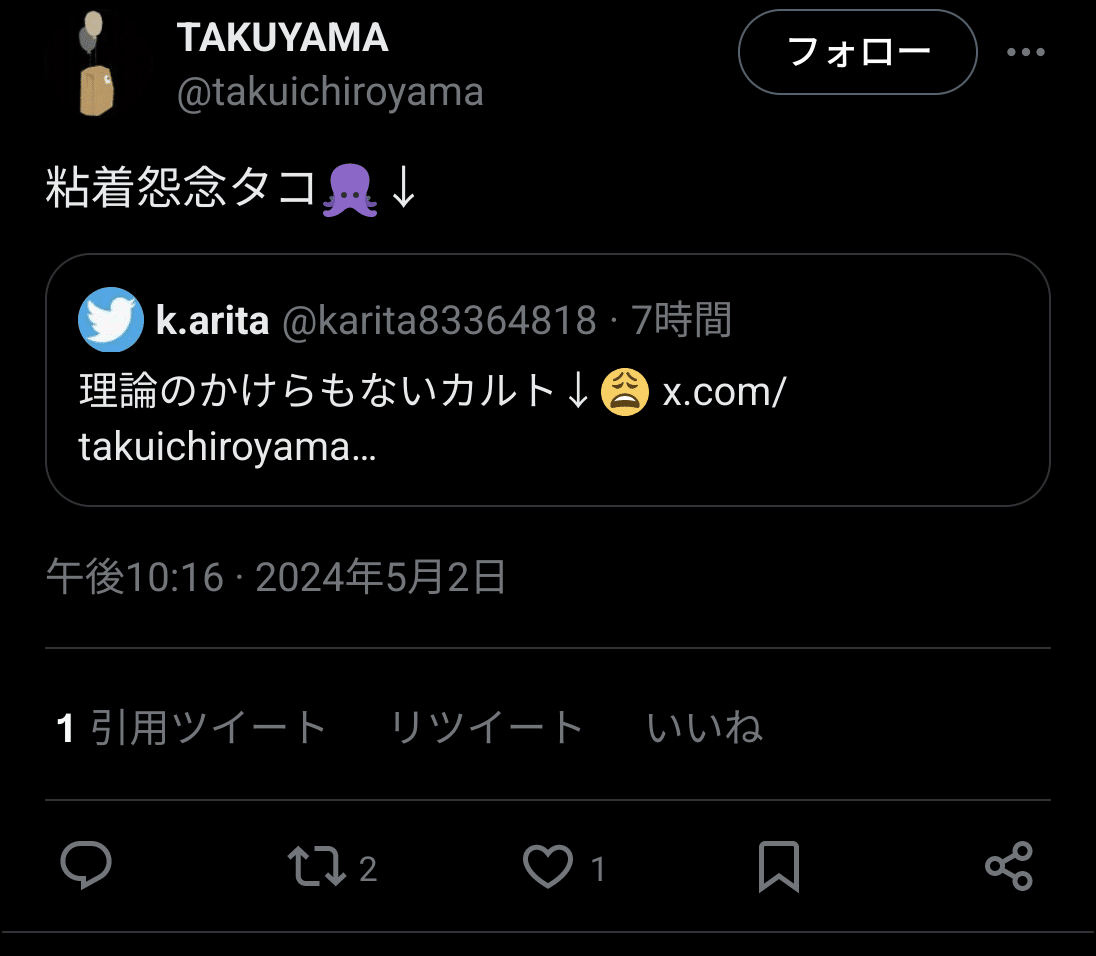1096x956 pixels.
Task: Retweet this post
Action: pyautogui.click(x=317, y=866)
